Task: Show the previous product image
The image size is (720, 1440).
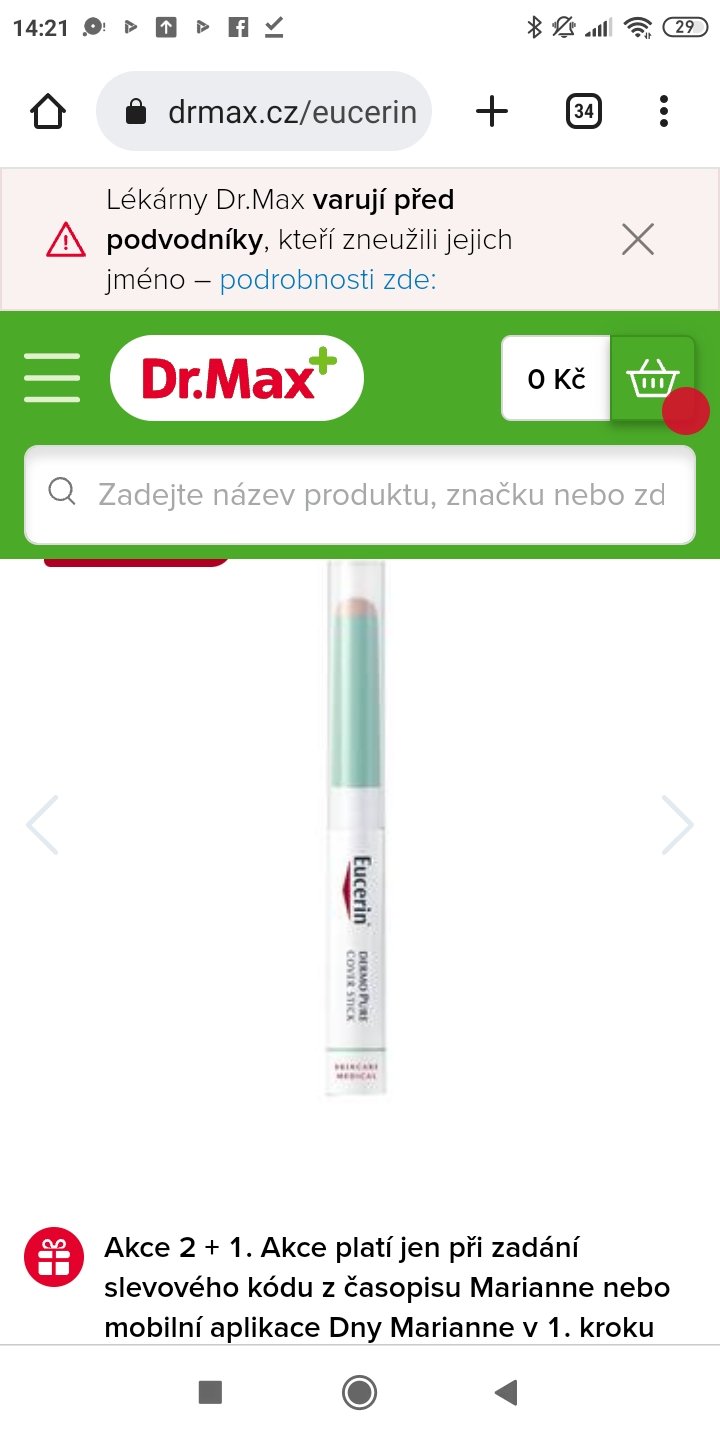Action: [42, 825]
